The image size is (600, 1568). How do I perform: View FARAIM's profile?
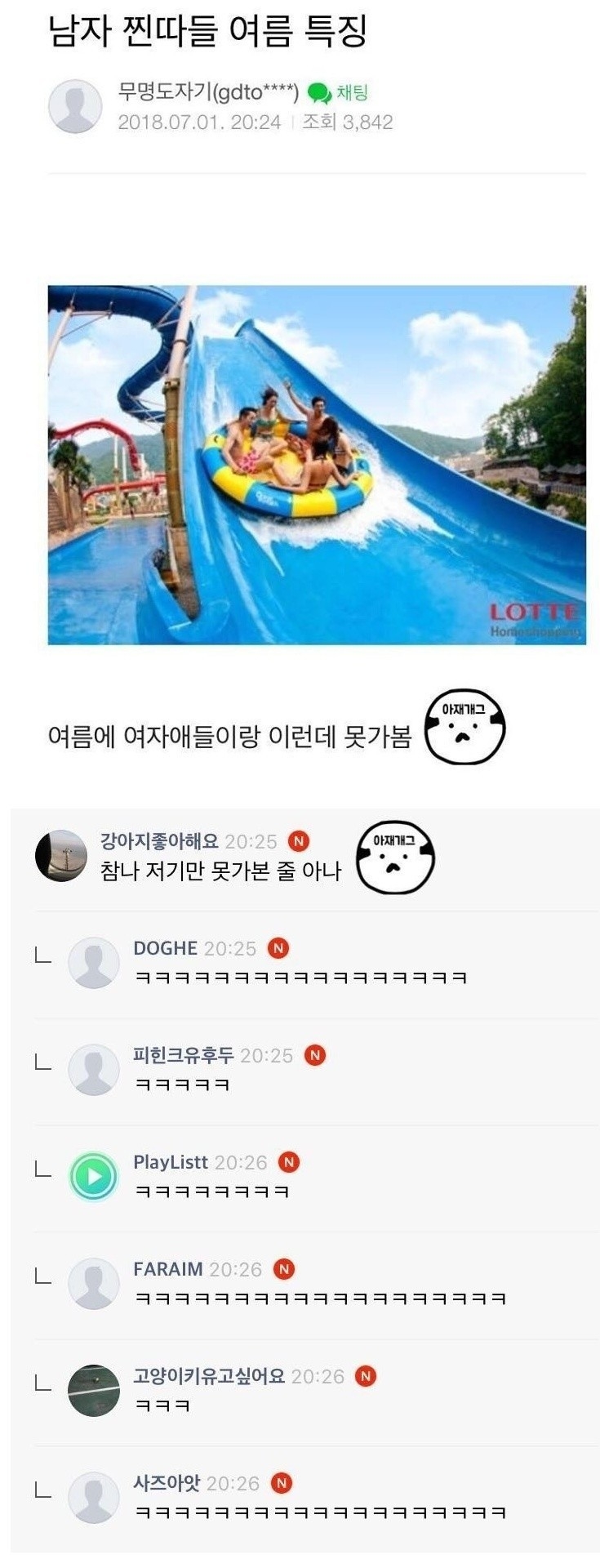pyautogui.click(x=94, y=1284)
